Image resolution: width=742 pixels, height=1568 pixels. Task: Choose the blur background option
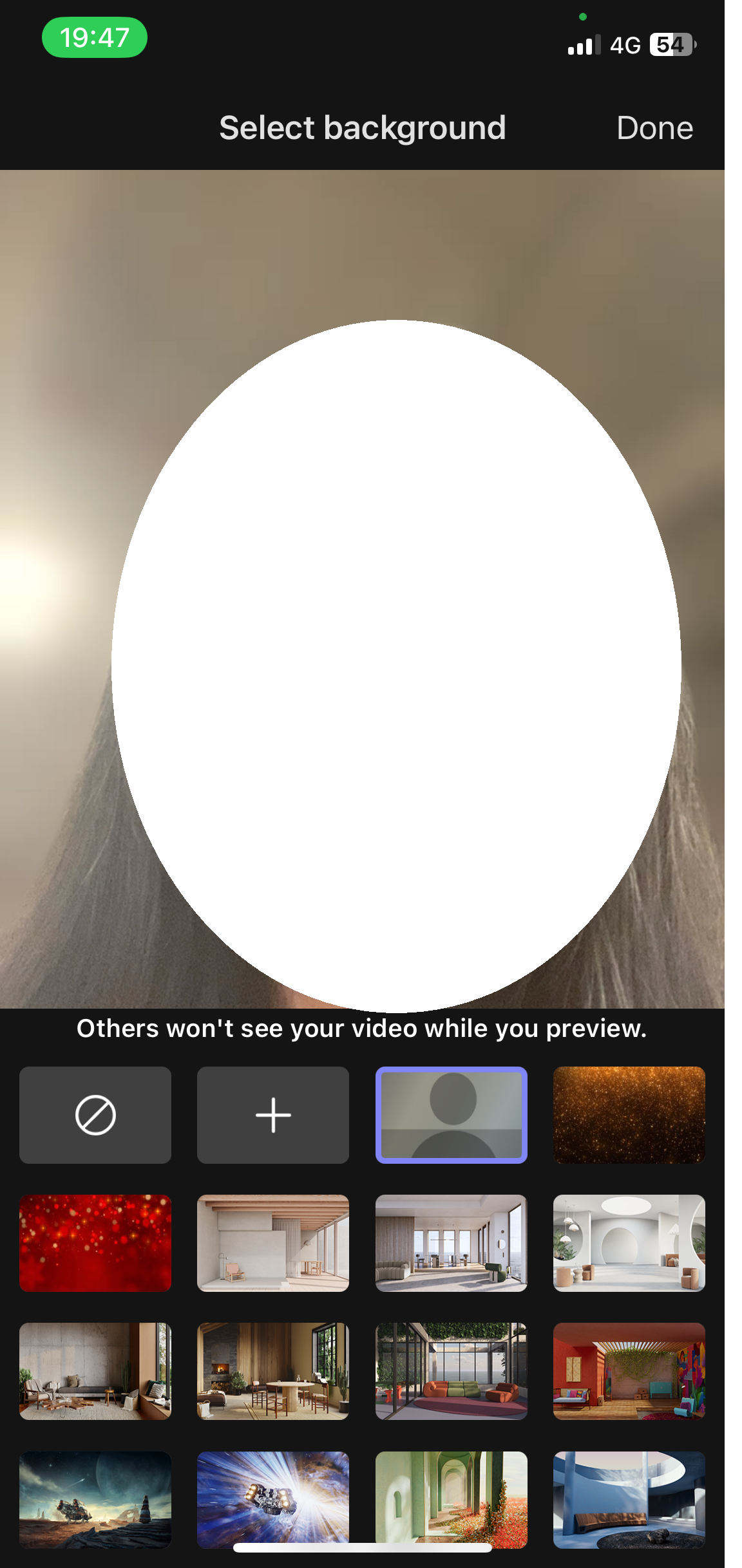coord(451,1115)
